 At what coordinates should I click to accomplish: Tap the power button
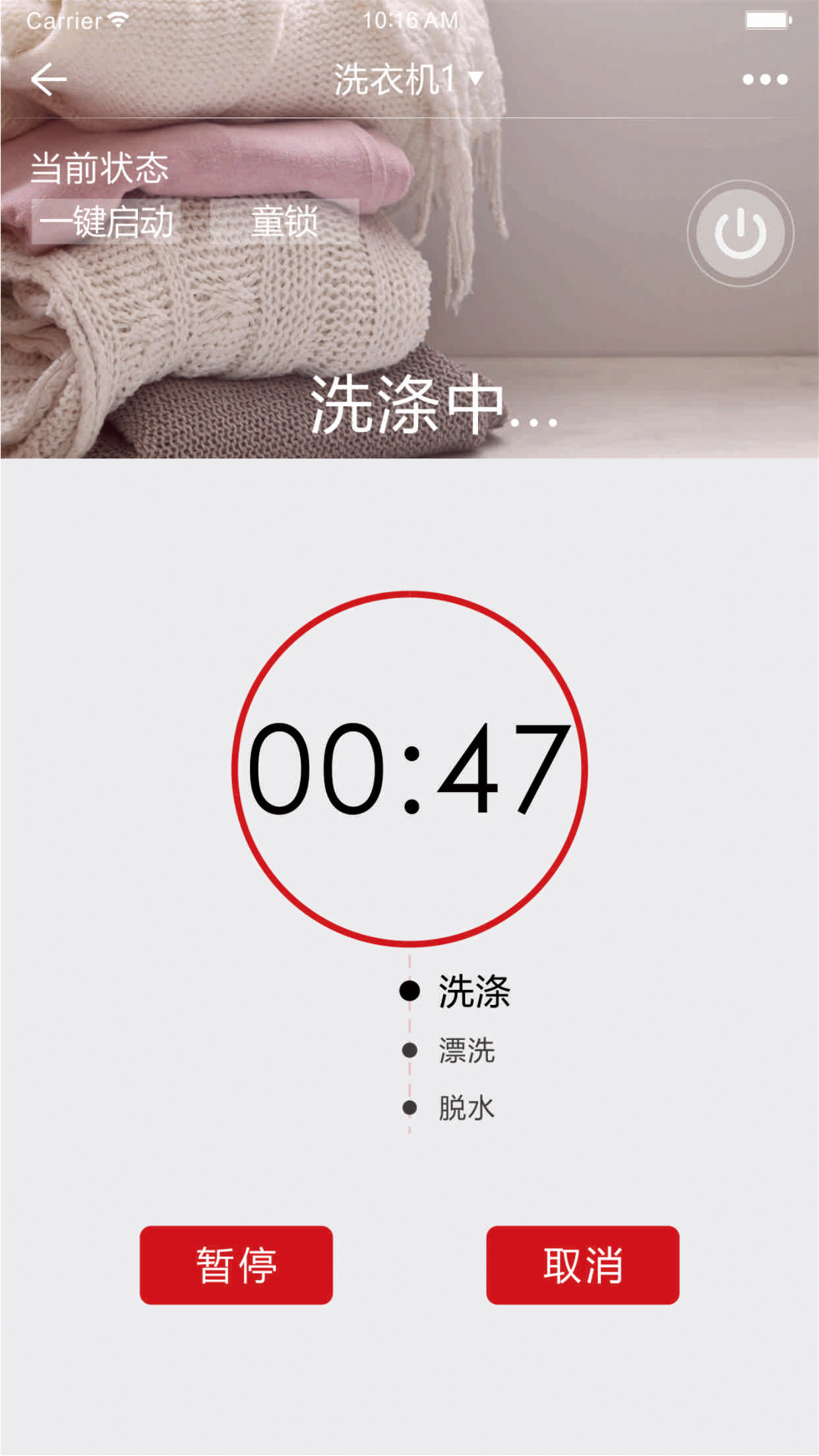(740, 233)
